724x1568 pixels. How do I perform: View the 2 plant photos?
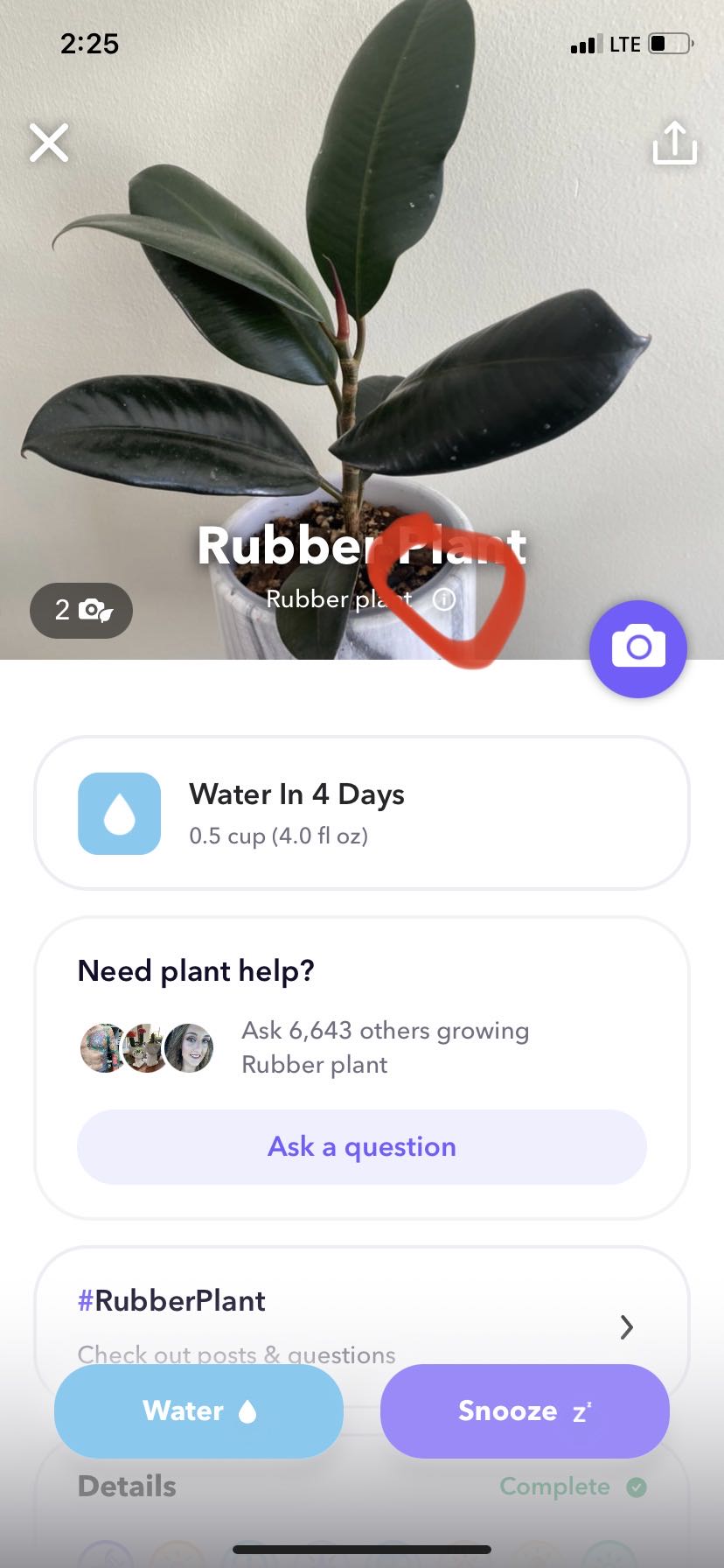81,610
